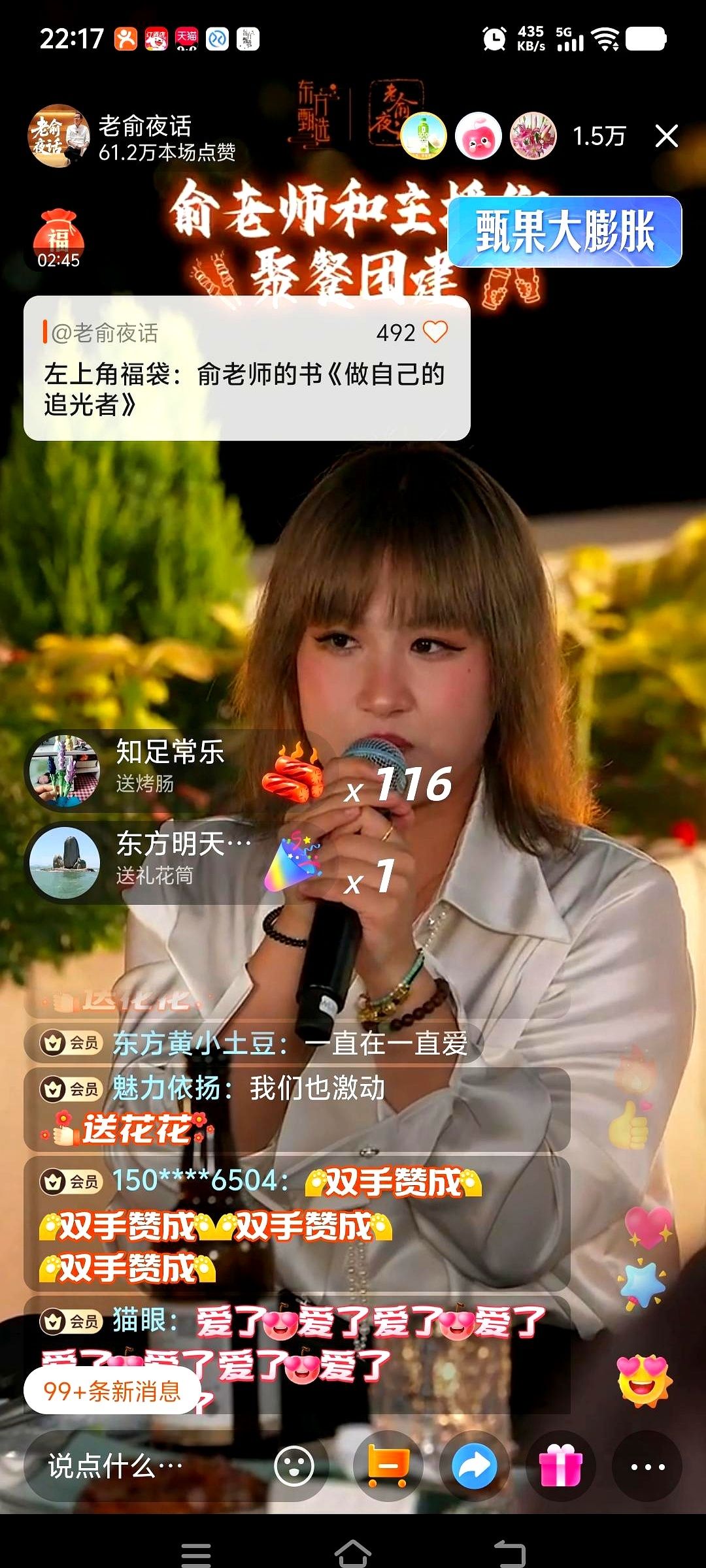
Task: Tap the 甄果大膨胀 banner
Action: (565, 232)
